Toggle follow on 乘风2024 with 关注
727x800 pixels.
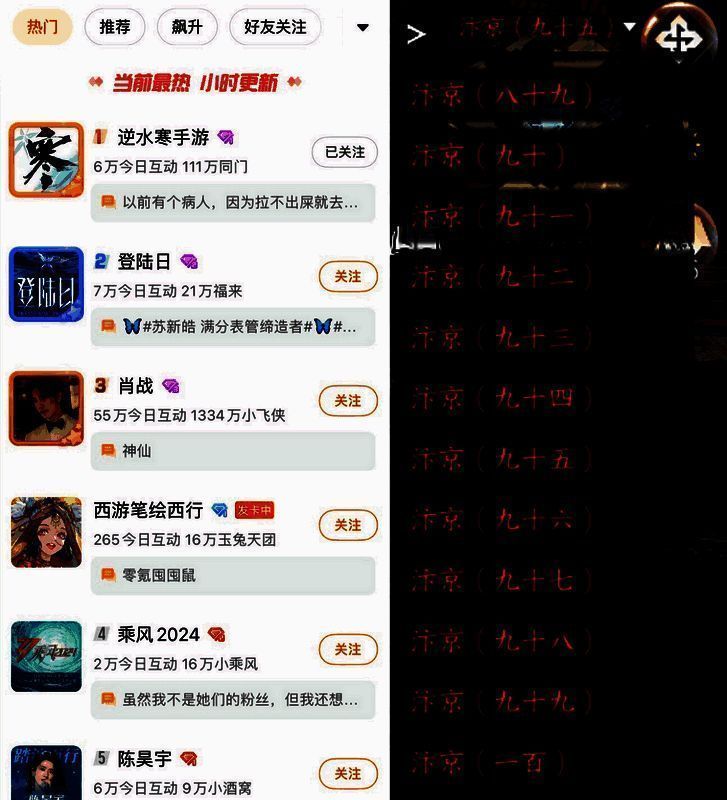click(347, 648)
